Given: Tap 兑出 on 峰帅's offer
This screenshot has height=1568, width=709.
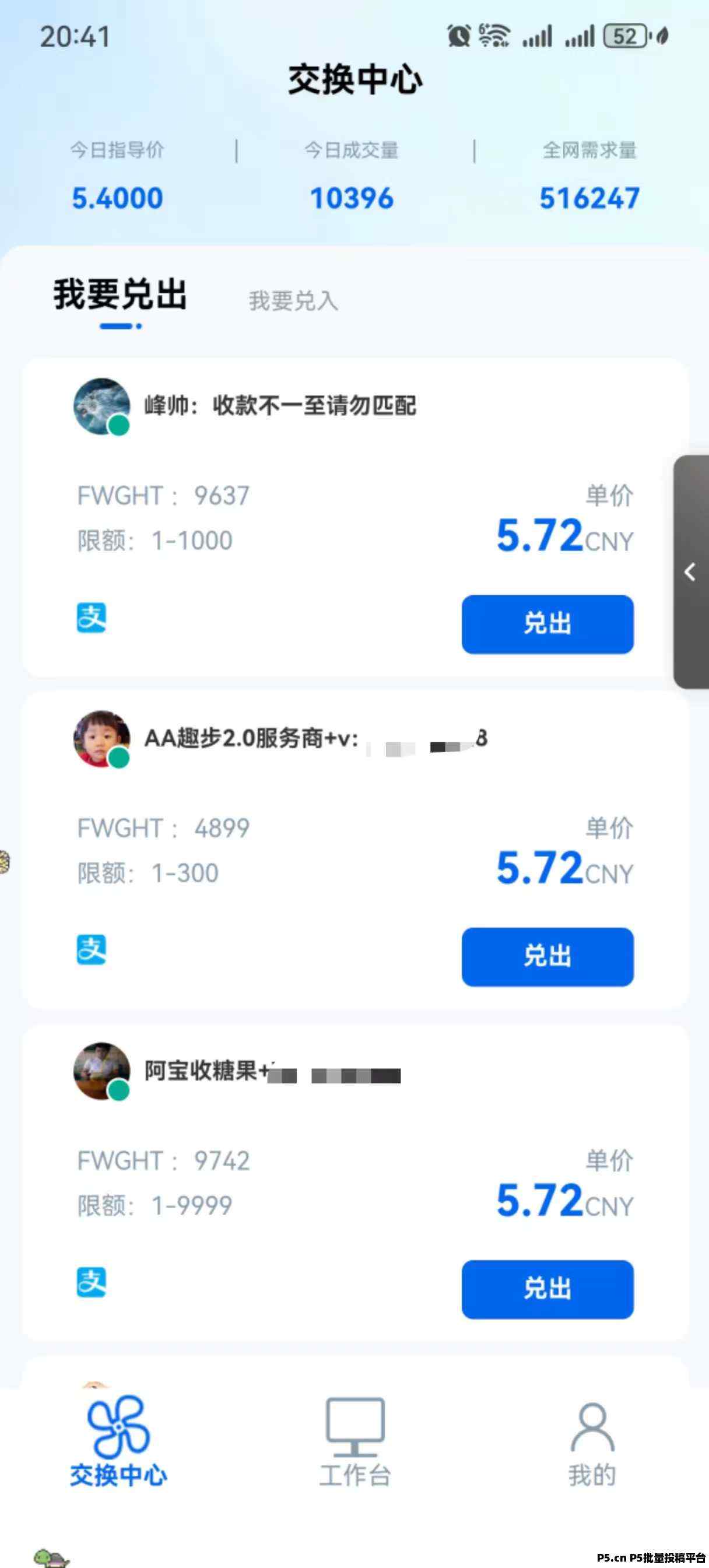Looking at the screenshot, I should point(547,624).
